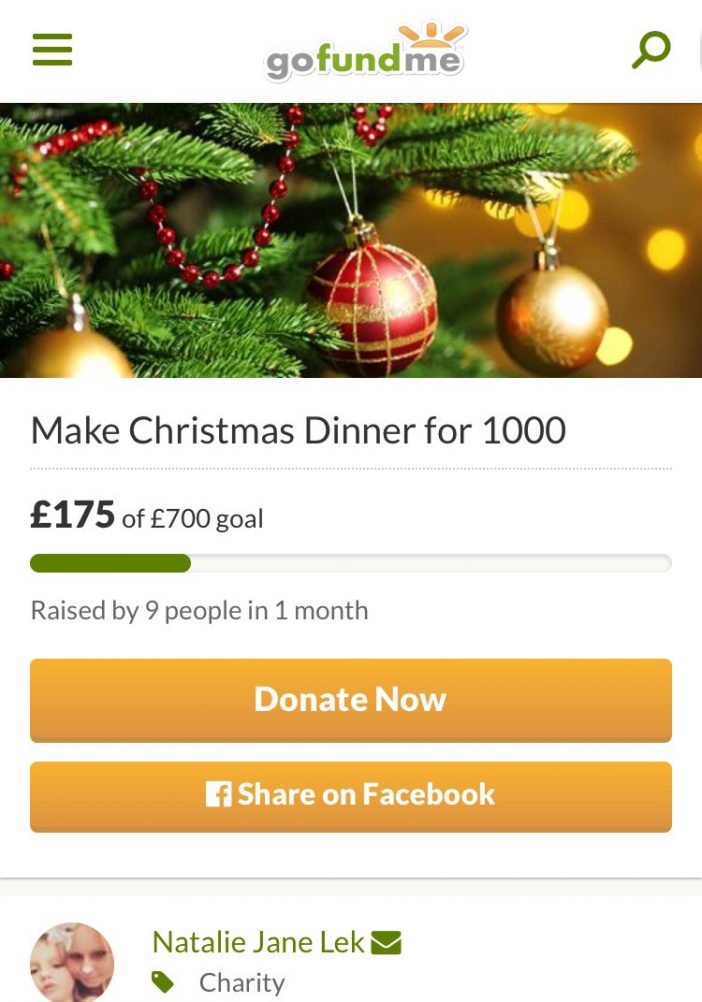Open the Charity category tag

point(241,983)
